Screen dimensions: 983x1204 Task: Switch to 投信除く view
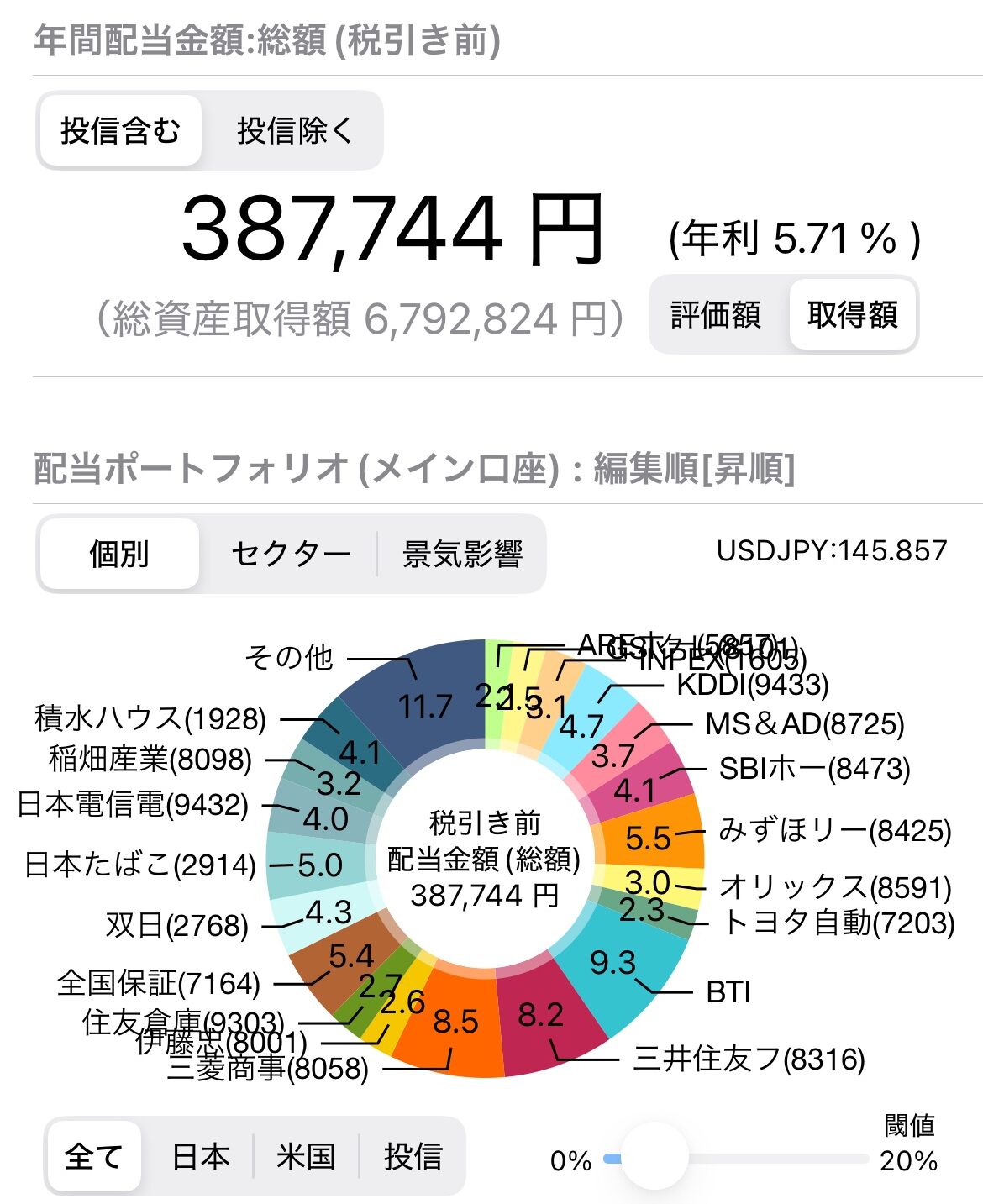293,130
